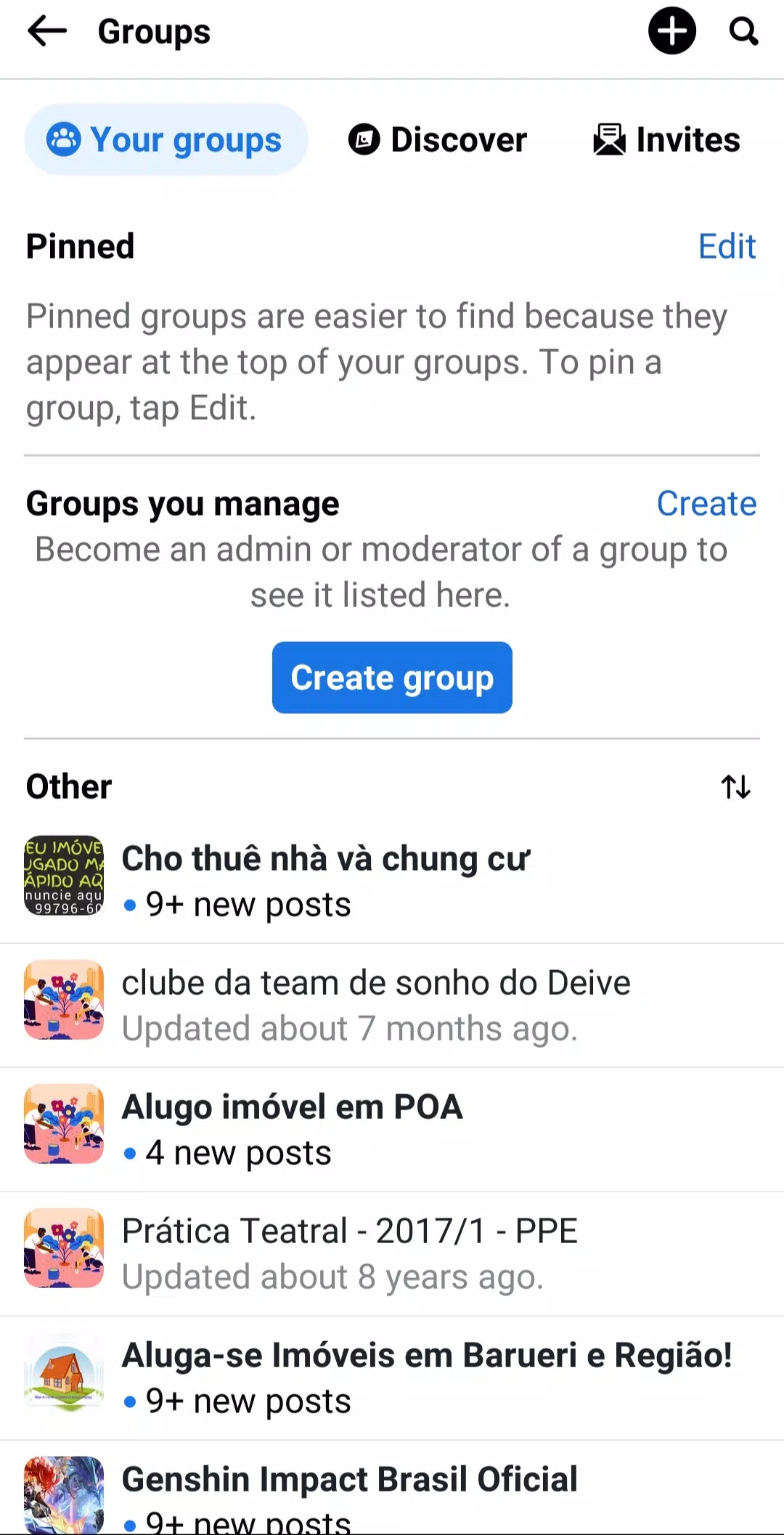The image size is (784, 1535).
Task: Switch to the Invites tab
Action: 666,139
